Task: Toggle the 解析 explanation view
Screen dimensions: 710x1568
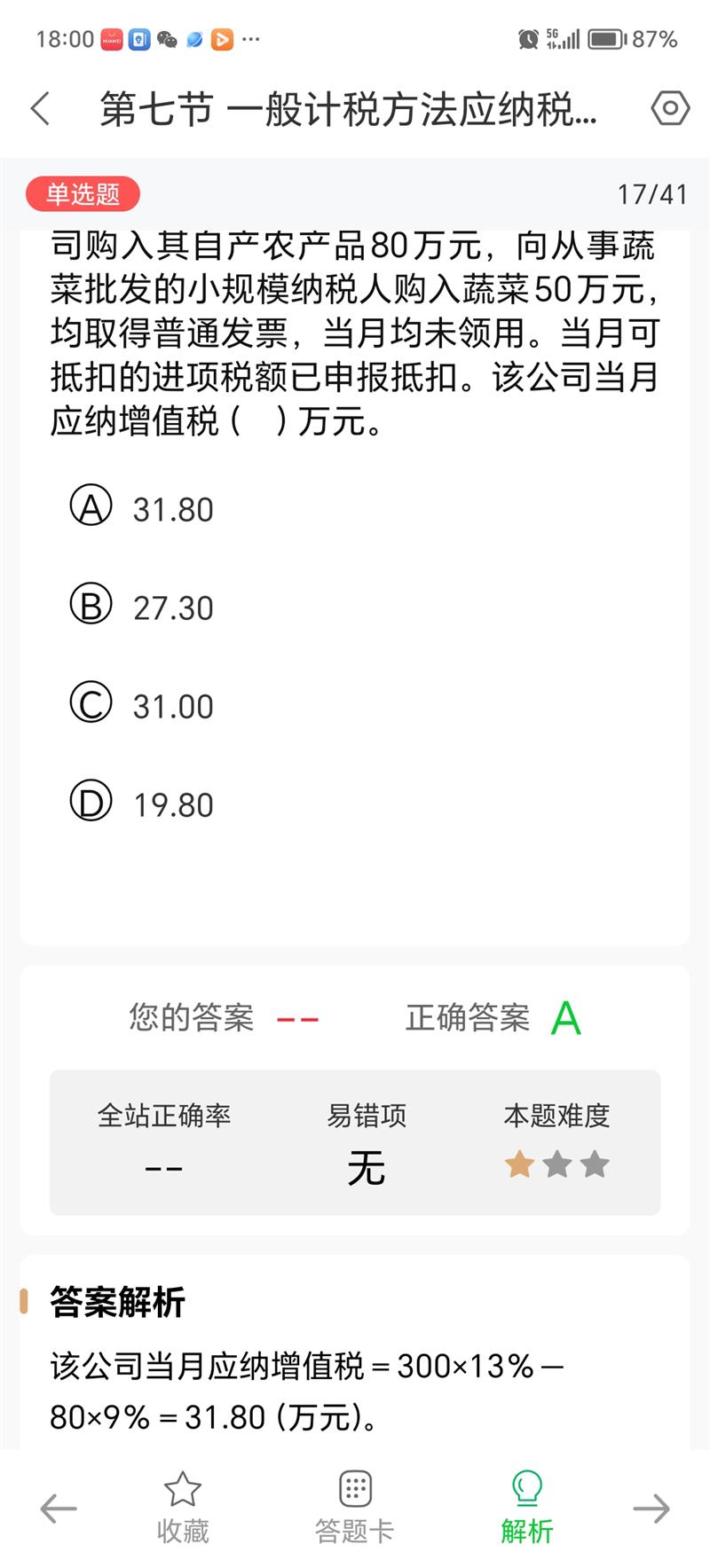Action: click(x=526, y=1509)
